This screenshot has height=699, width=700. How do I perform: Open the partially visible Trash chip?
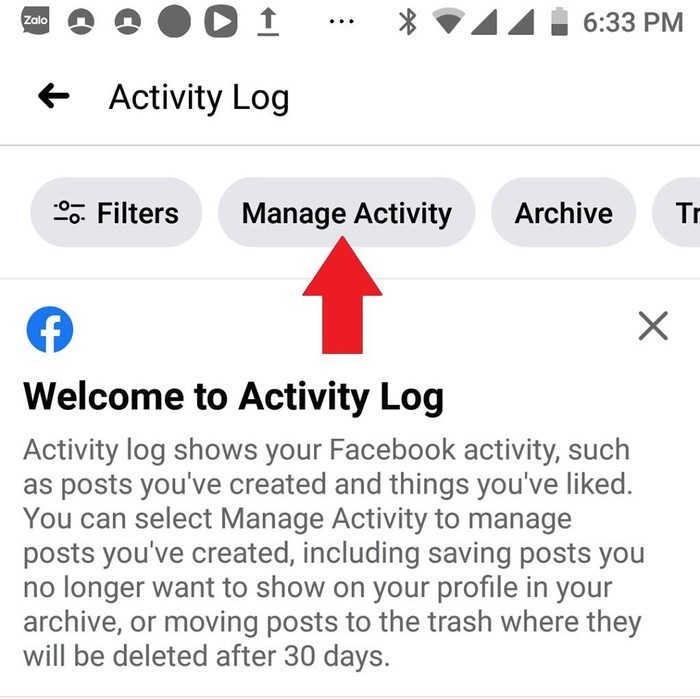(682, 213)
